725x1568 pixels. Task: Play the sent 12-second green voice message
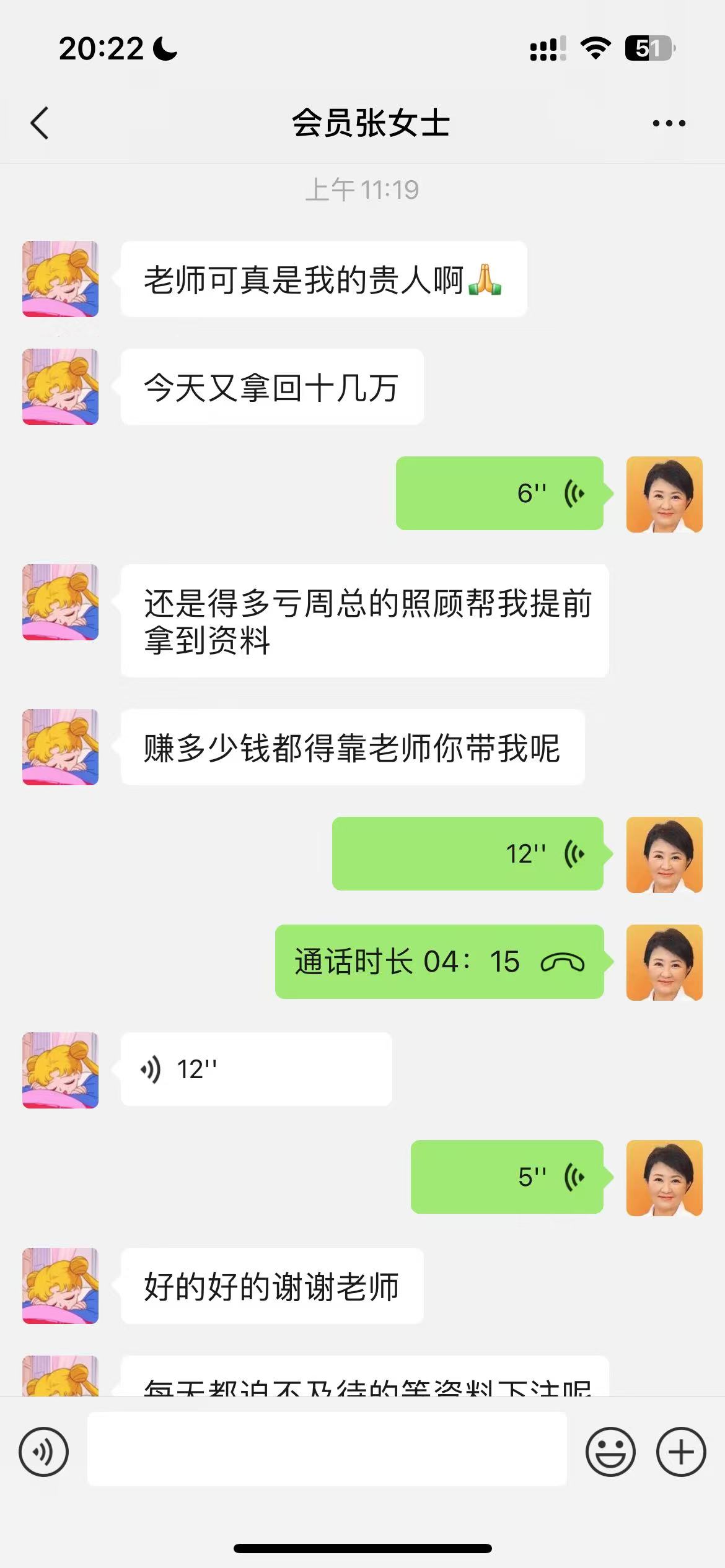(x=467, y=853)
